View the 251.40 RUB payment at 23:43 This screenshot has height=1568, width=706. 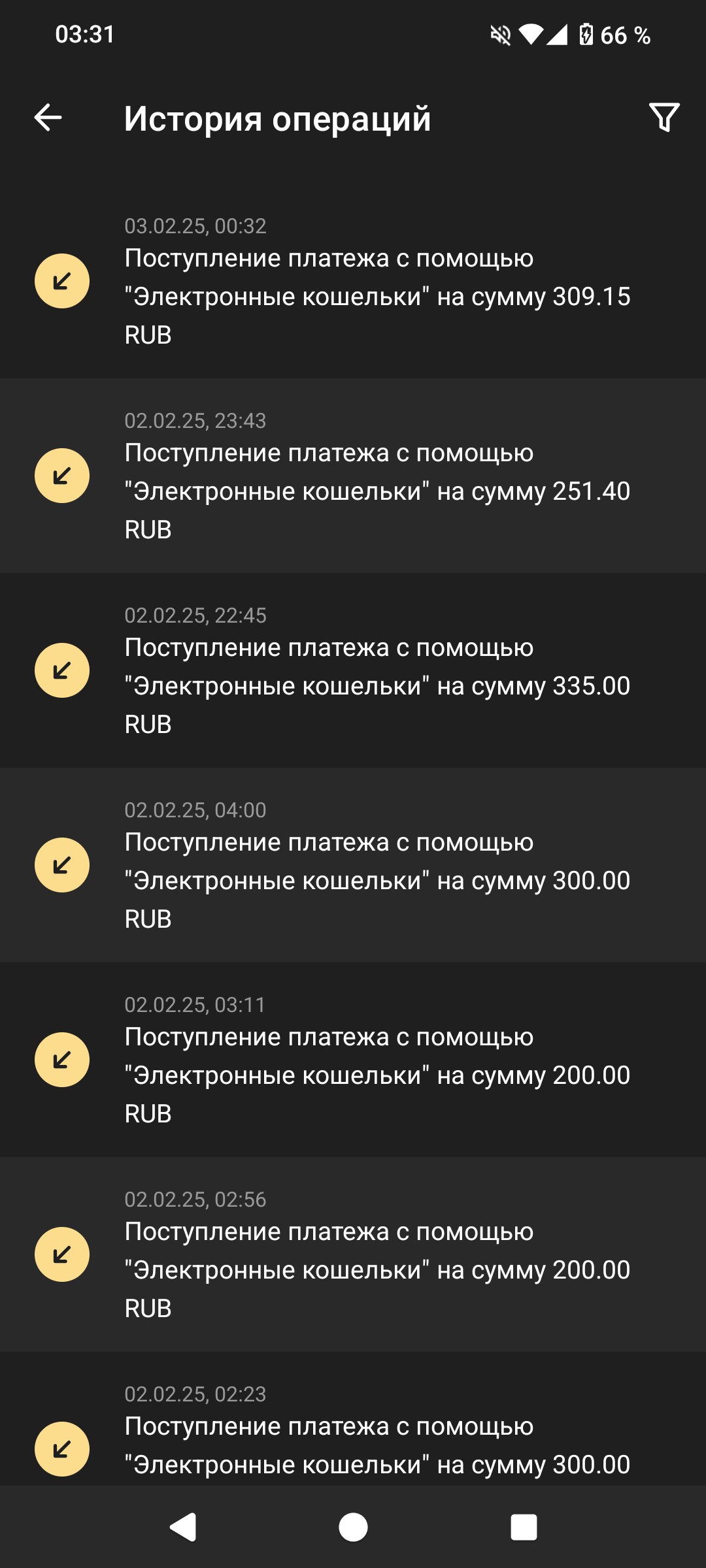(x=353, y=476)
